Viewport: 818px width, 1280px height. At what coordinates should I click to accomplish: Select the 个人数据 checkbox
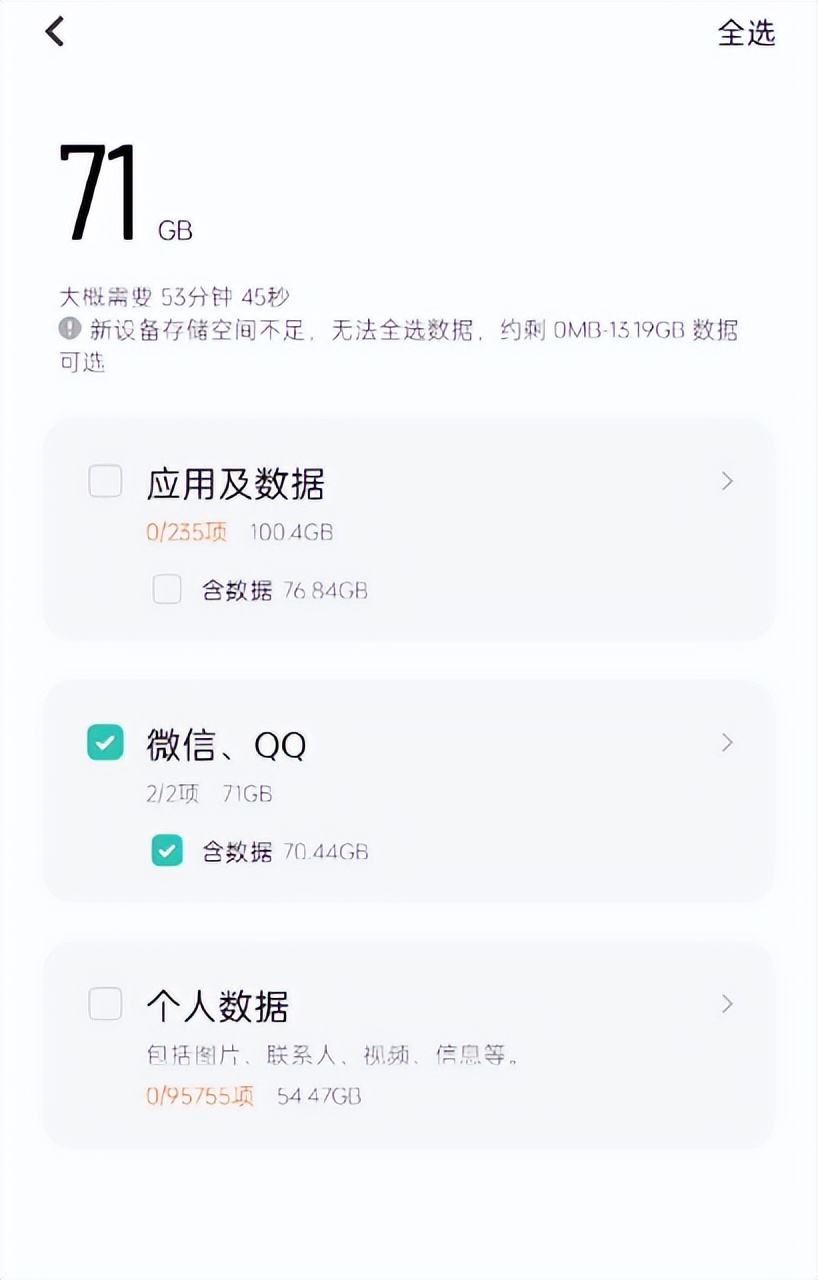[105, 1004]
